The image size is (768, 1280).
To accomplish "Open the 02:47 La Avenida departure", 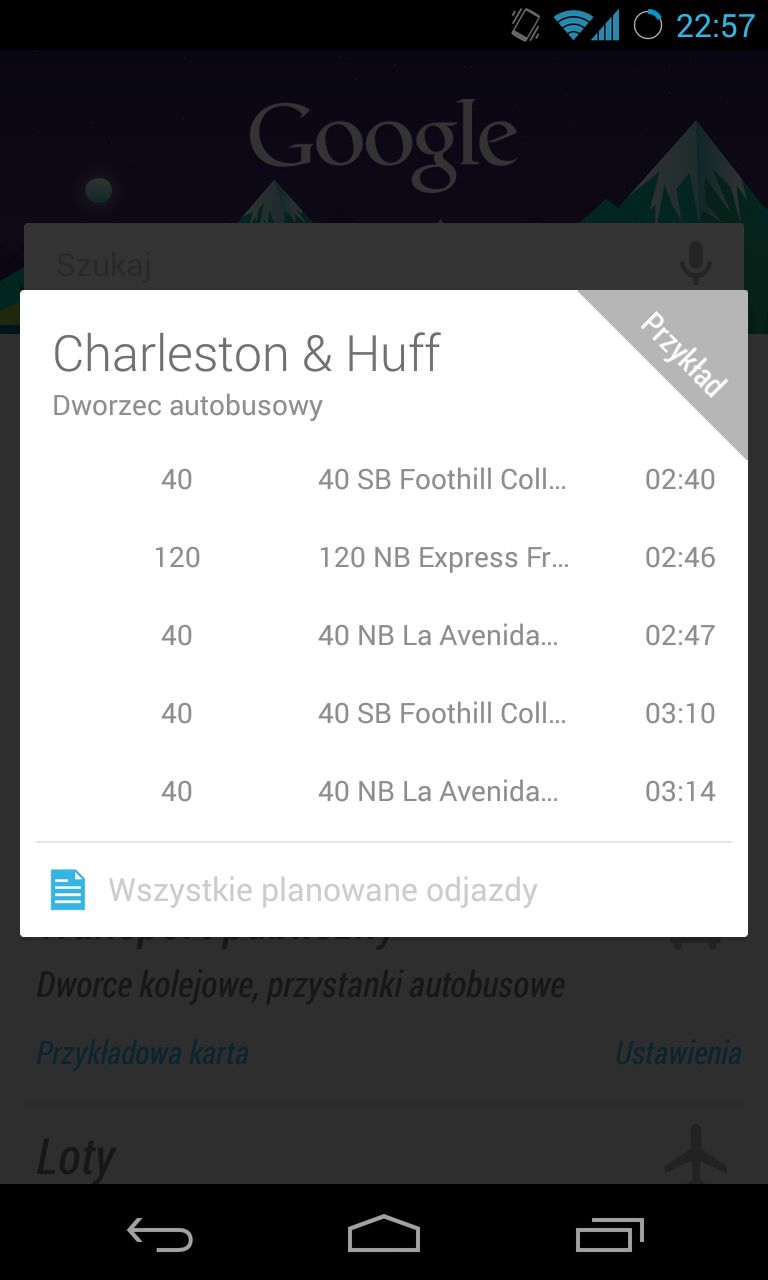I will tap(384, 635).
